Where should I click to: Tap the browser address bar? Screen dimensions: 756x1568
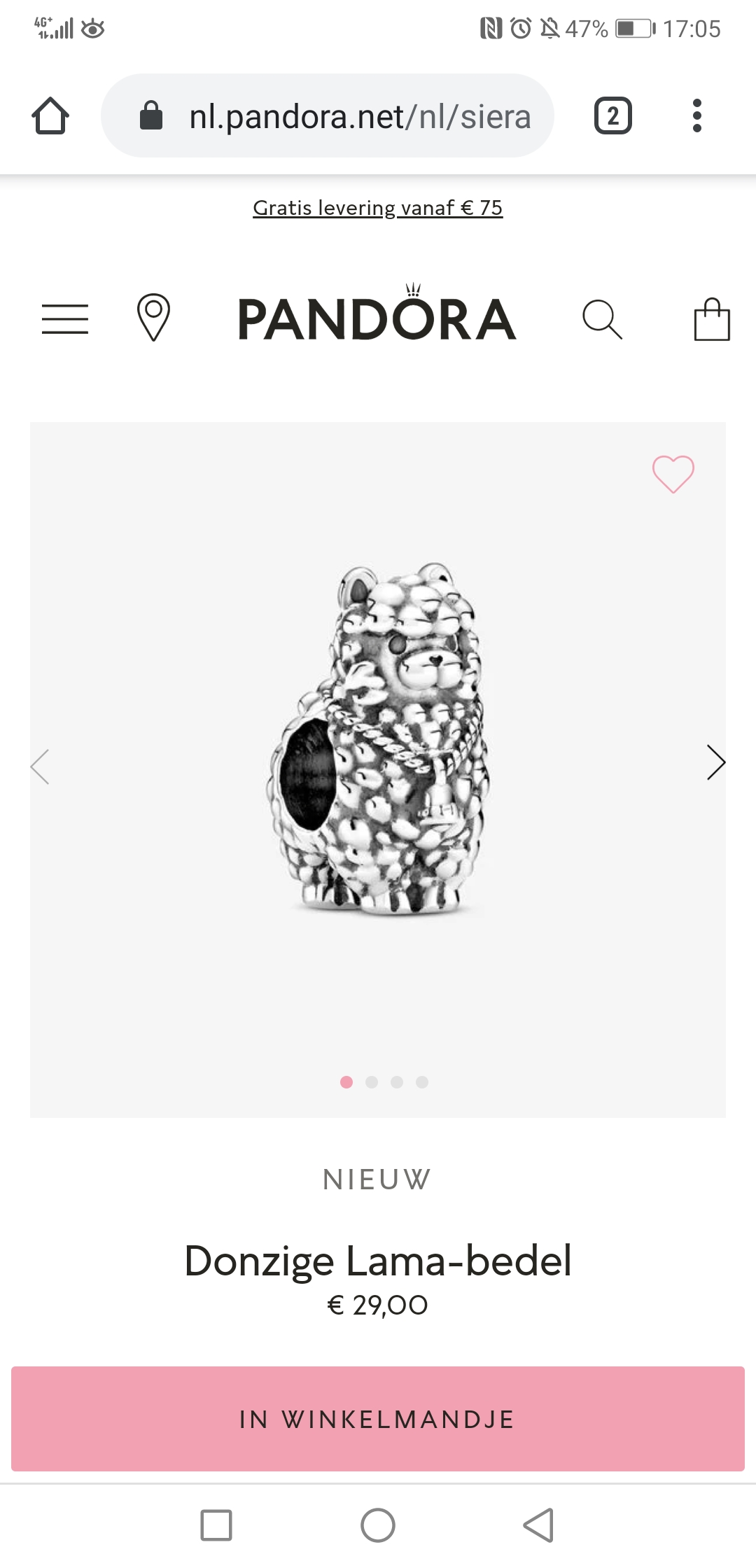328,115
